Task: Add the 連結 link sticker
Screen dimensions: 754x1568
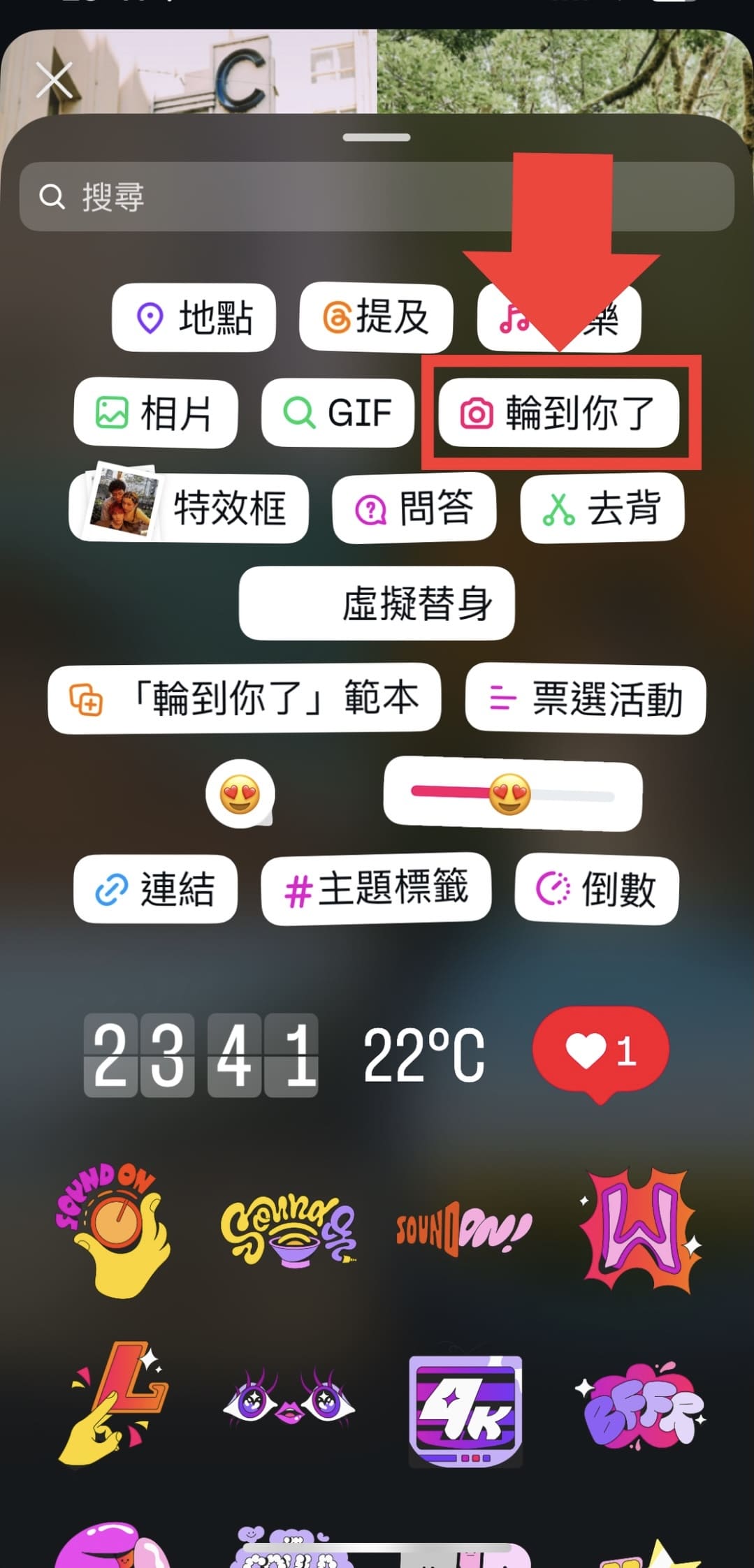Action: (157, 888)
